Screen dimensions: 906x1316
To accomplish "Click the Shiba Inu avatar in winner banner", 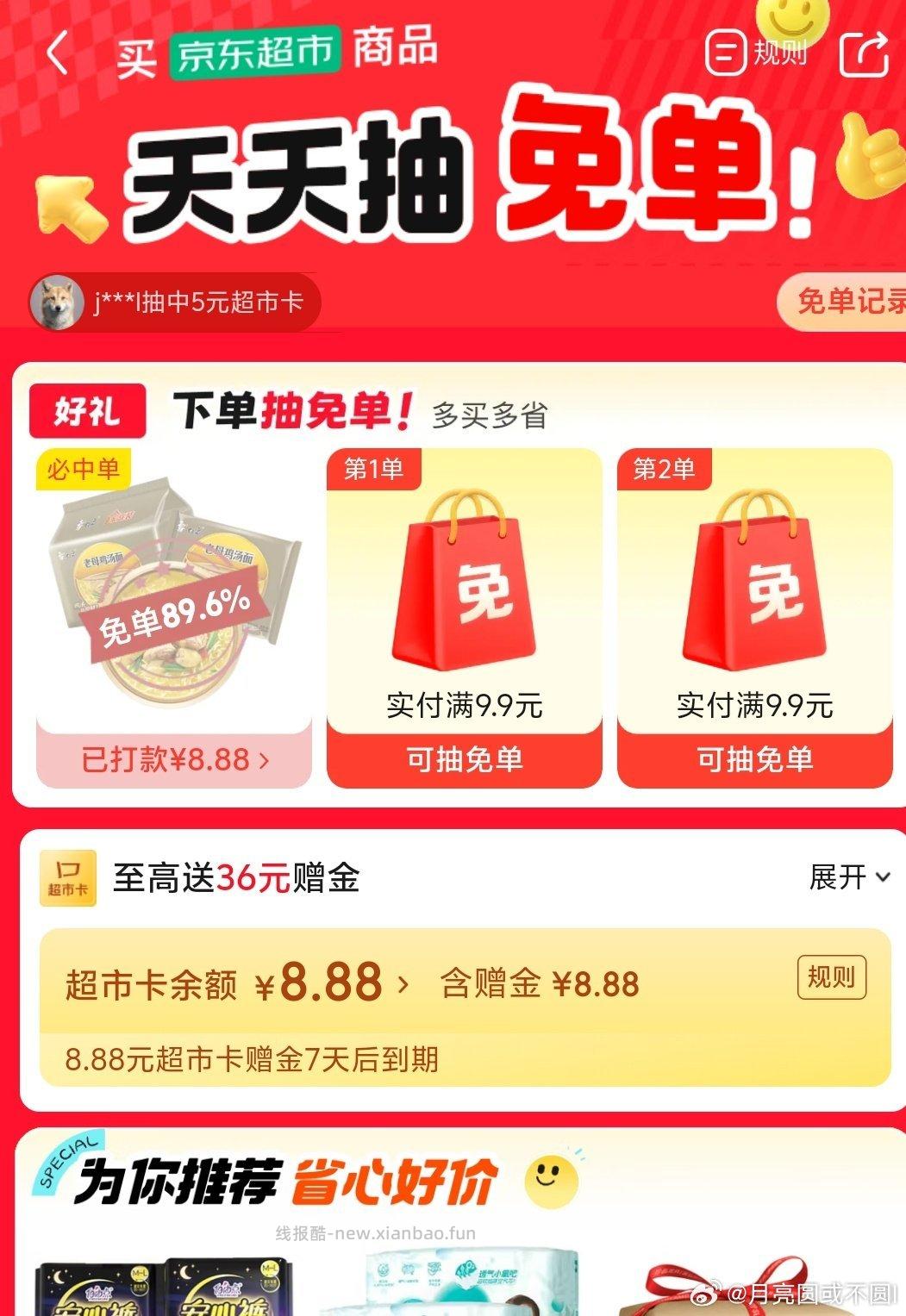I will pos(55,300).
